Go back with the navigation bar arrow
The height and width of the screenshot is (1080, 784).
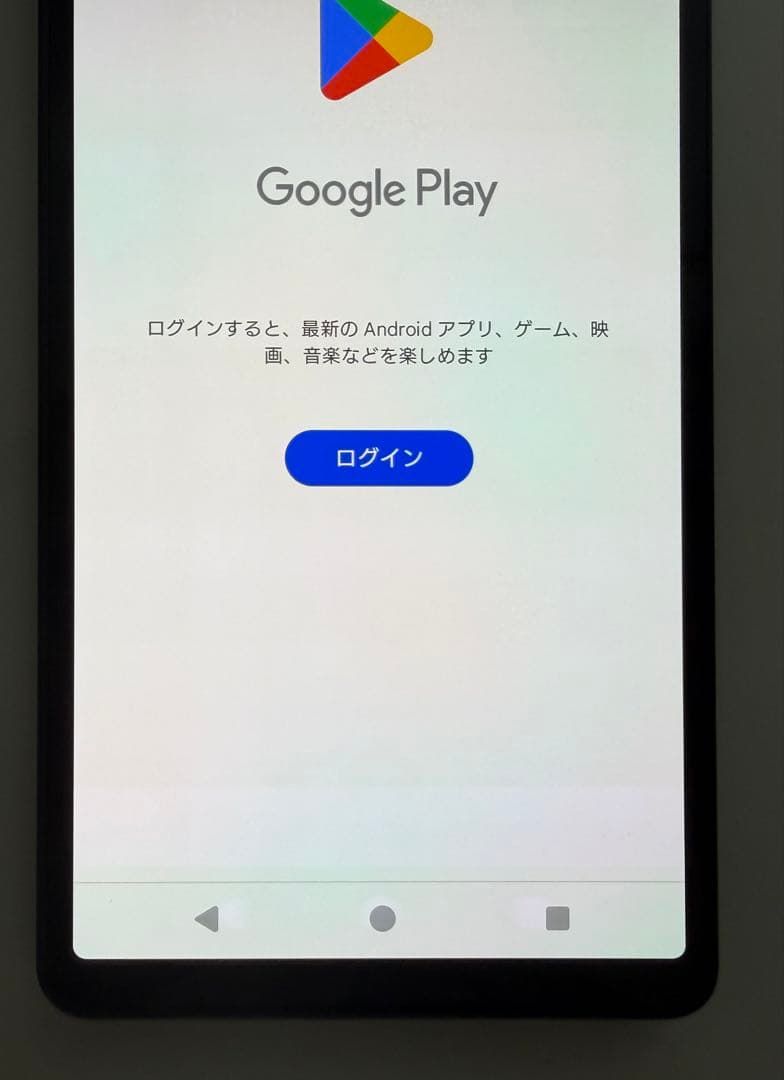[x=207, y=918]
